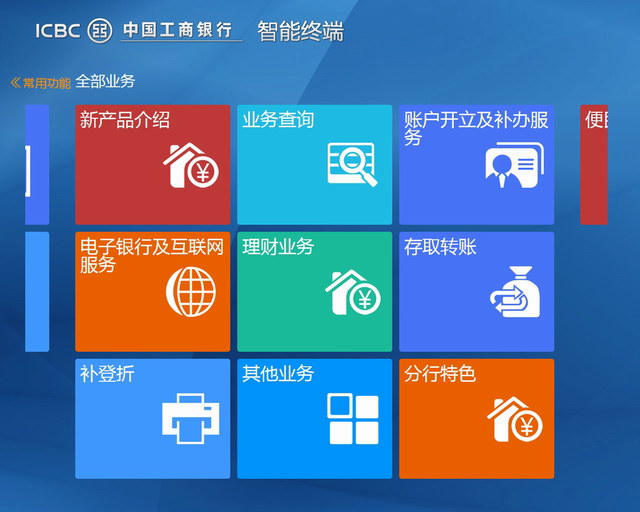Select 账户开立及补办服务 tile
This screenshot has width=640, height=512.
[476, 165]
